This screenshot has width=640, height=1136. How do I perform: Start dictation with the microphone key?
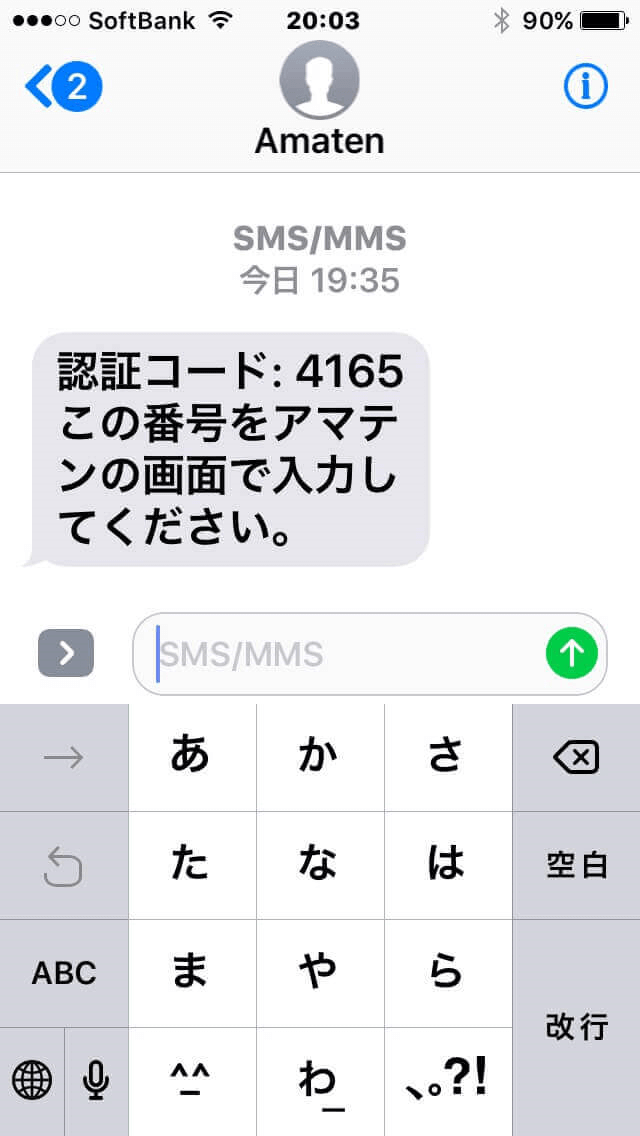click(96, 1081)
